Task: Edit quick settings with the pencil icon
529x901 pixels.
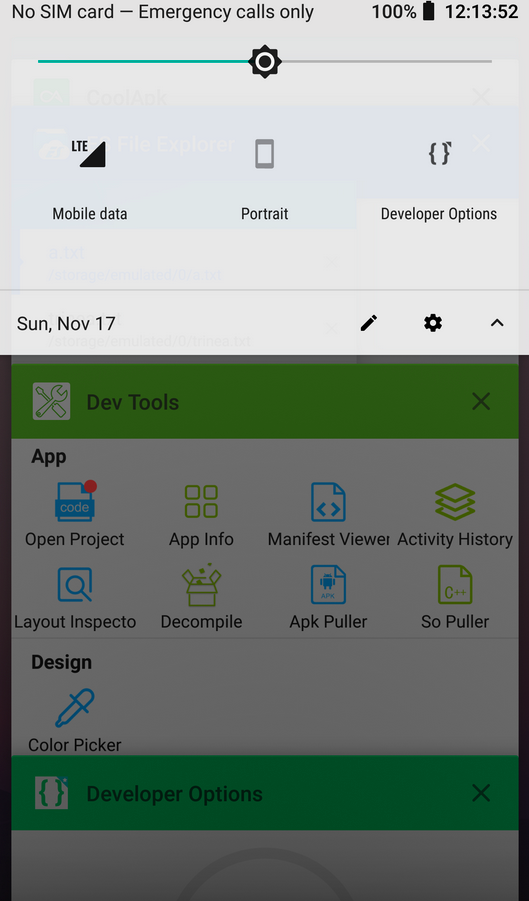Action: [369, 323]
